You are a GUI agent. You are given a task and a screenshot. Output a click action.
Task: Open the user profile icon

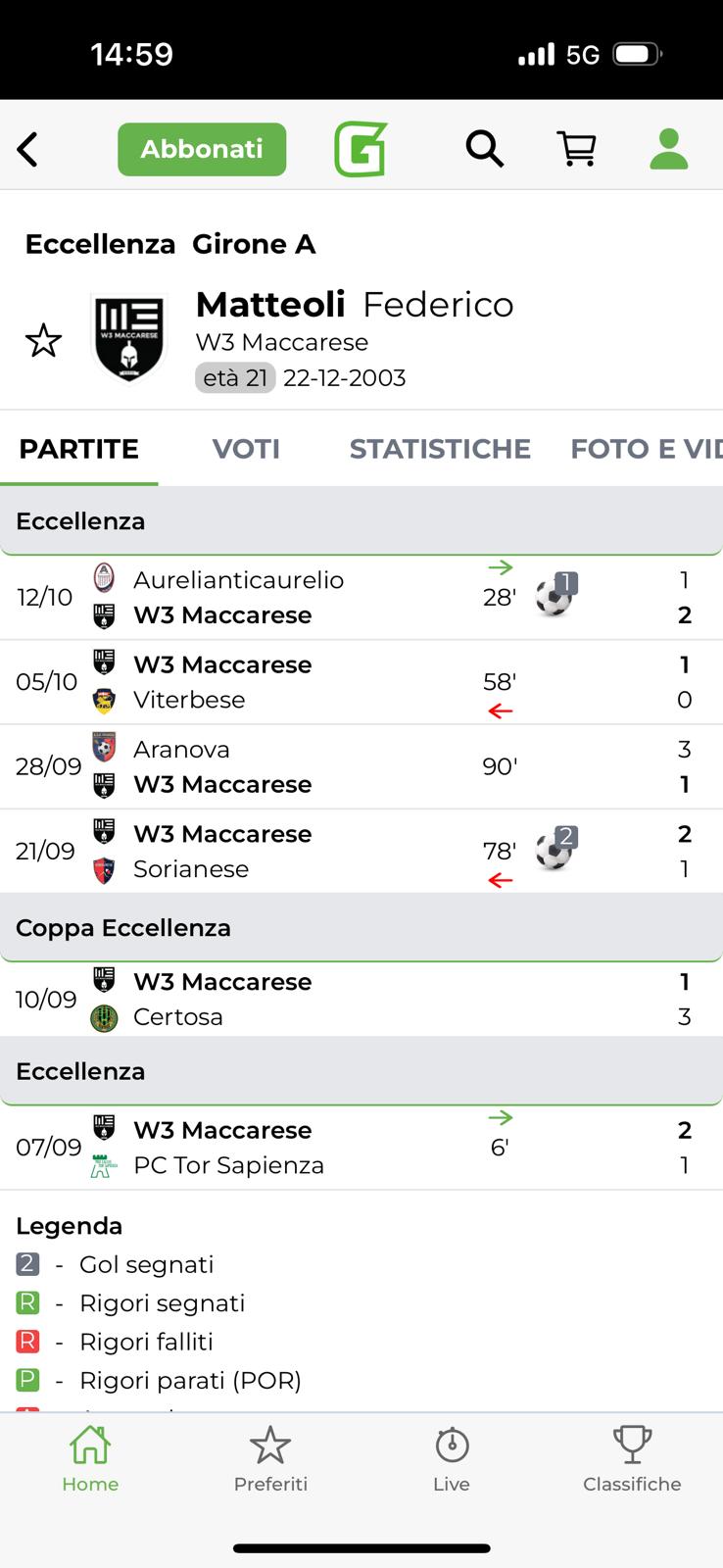point(669,149)
